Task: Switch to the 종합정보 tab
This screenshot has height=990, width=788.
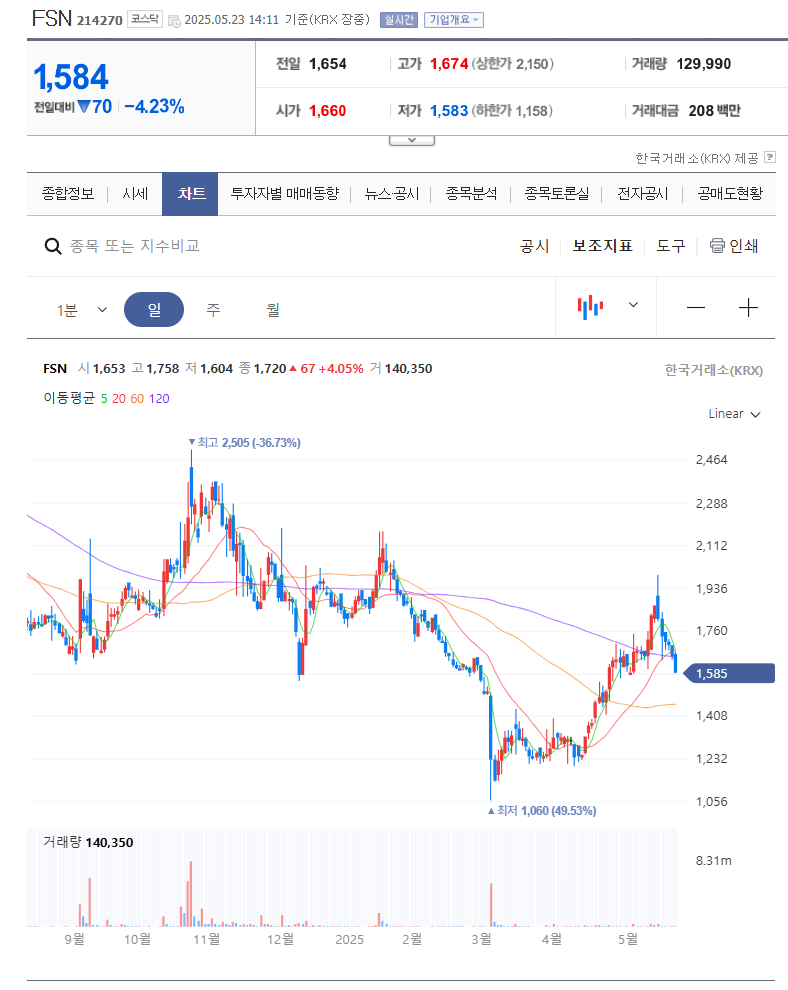Action: point(68,194)
